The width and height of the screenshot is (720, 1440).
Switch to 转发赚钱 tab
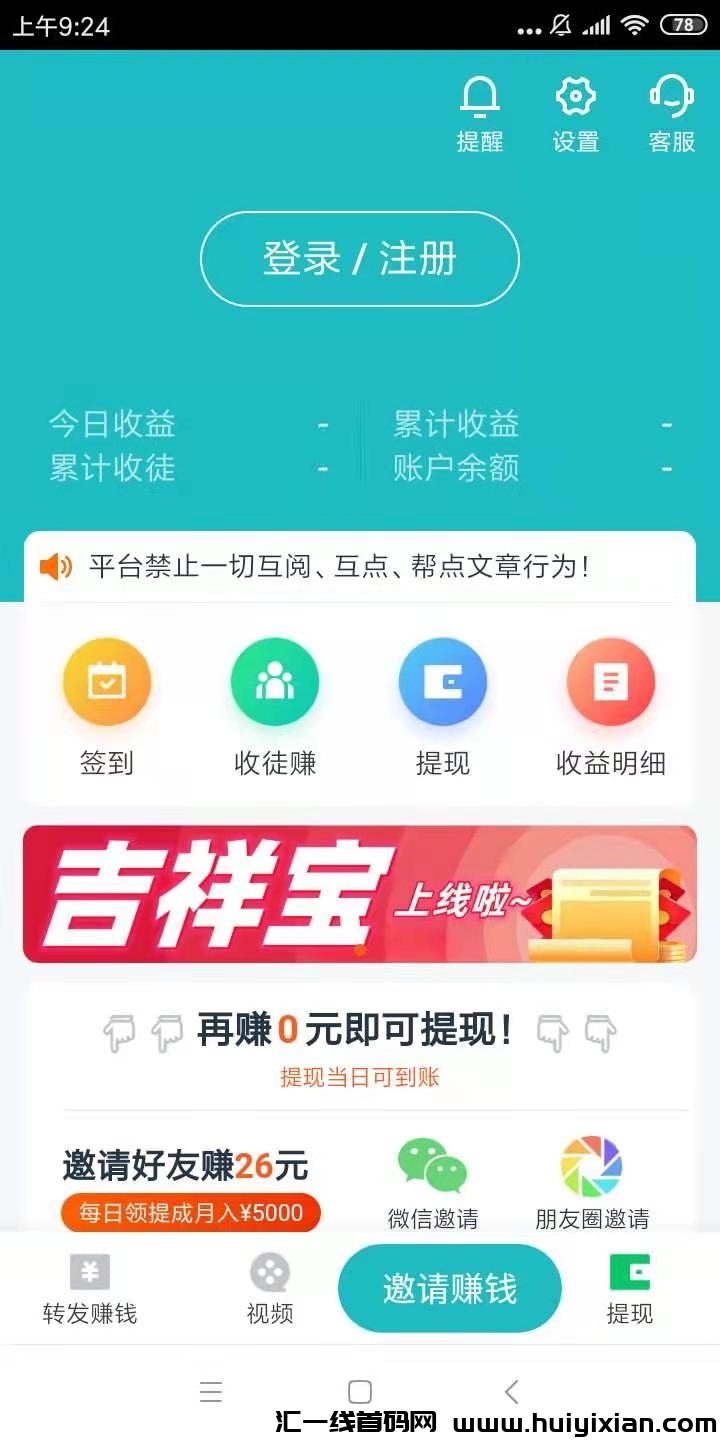(x=90, y=1288)
